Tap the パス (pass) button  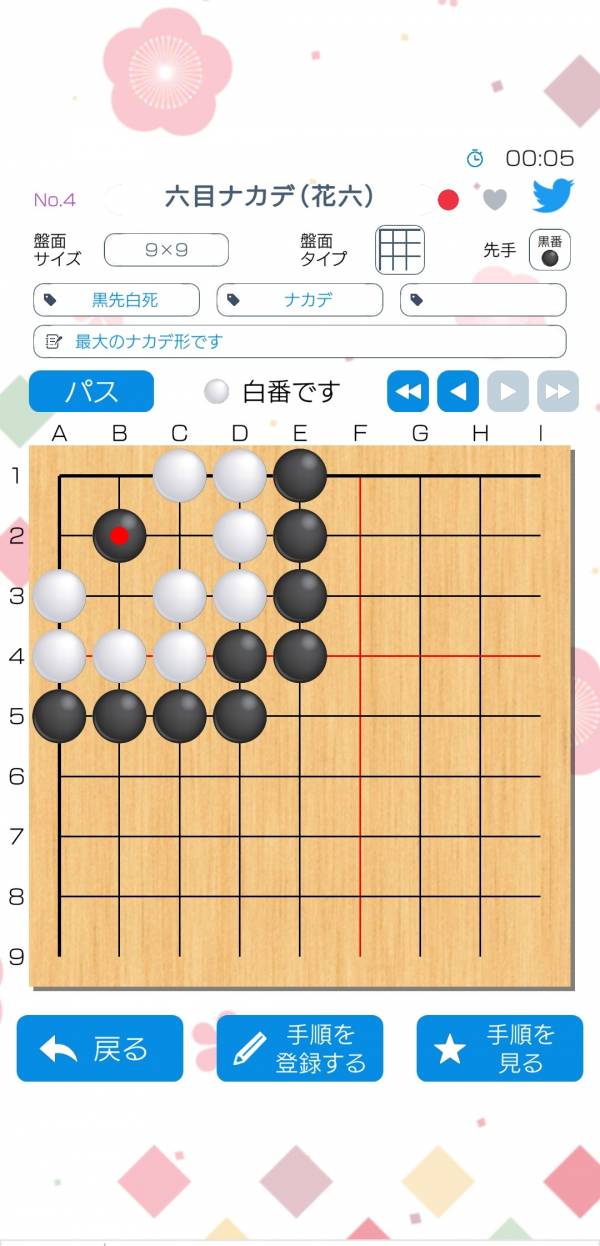[91, 391]
